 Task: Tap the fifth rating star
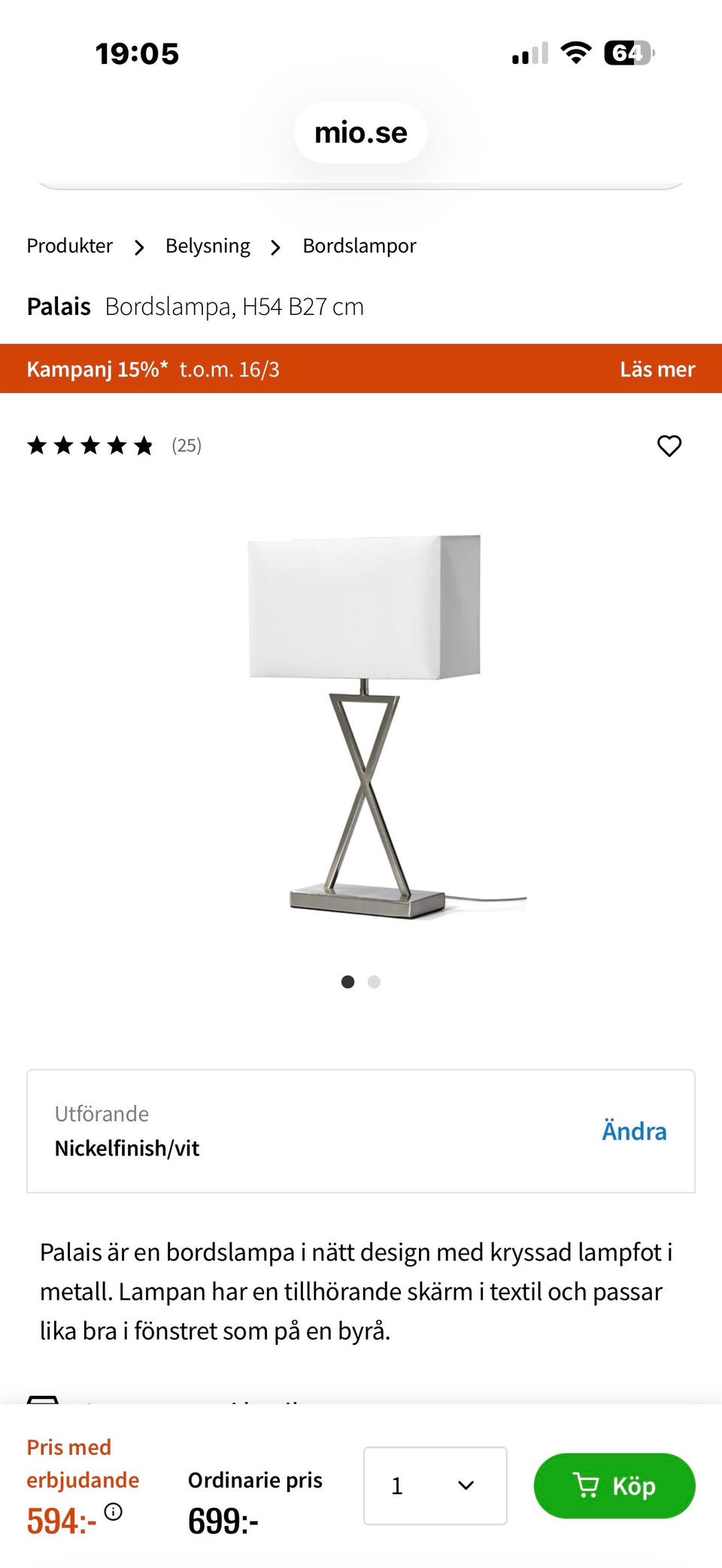tap(143, 445)
